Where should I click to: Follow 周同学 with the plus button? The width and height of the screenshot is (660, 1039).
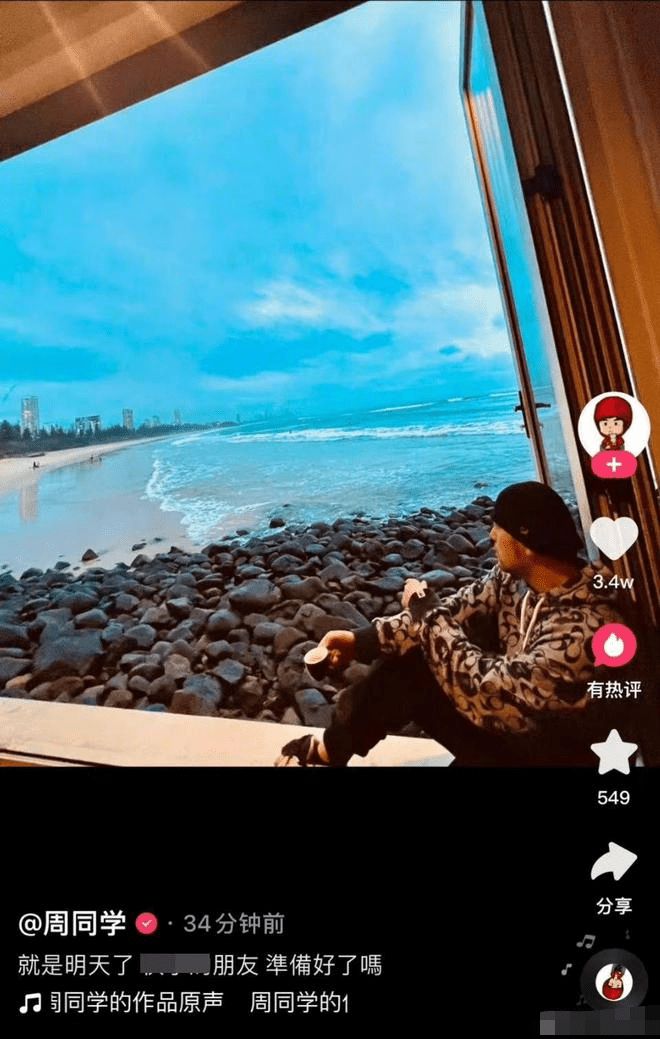pyautogui.click(x=613, y=465)
